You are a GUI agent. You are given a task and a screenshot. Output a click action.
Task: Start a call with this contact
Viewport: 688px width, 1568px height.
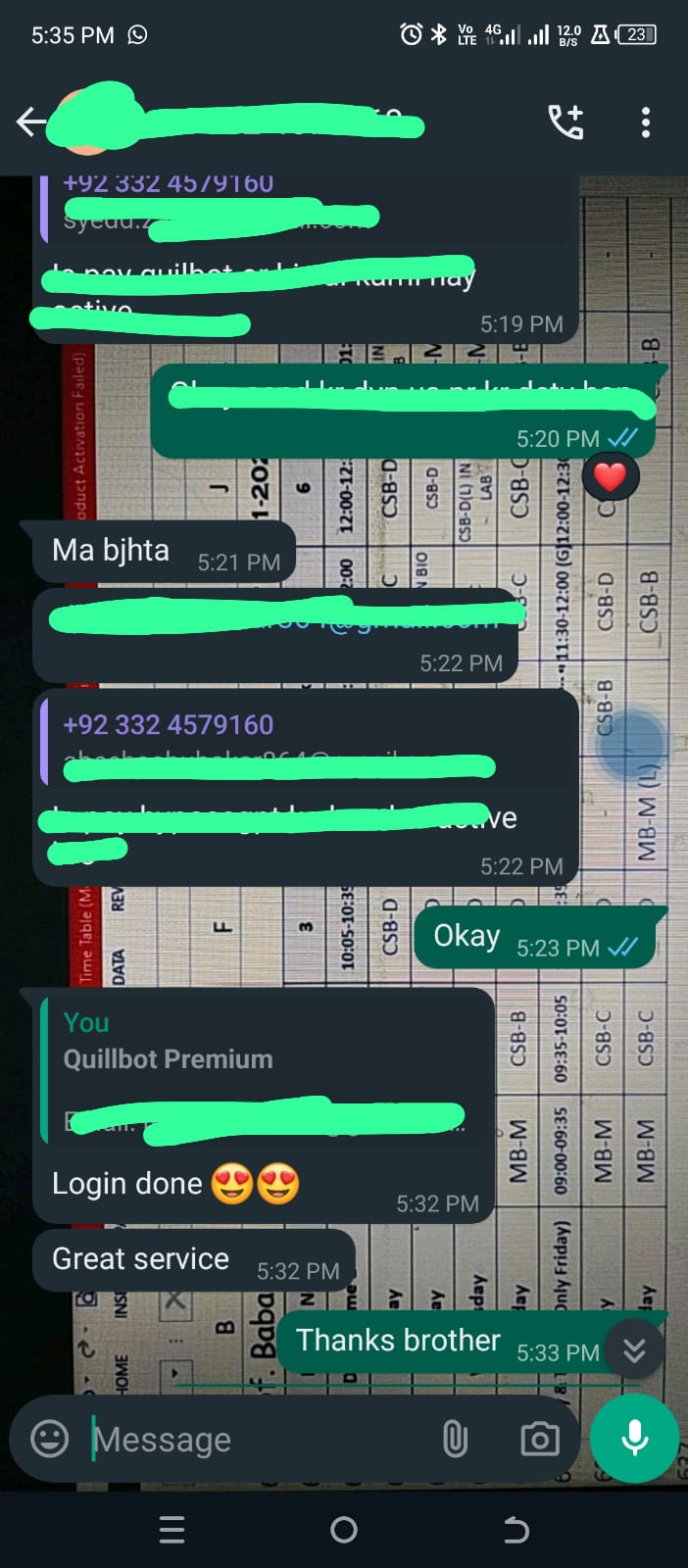pos(565,122)
